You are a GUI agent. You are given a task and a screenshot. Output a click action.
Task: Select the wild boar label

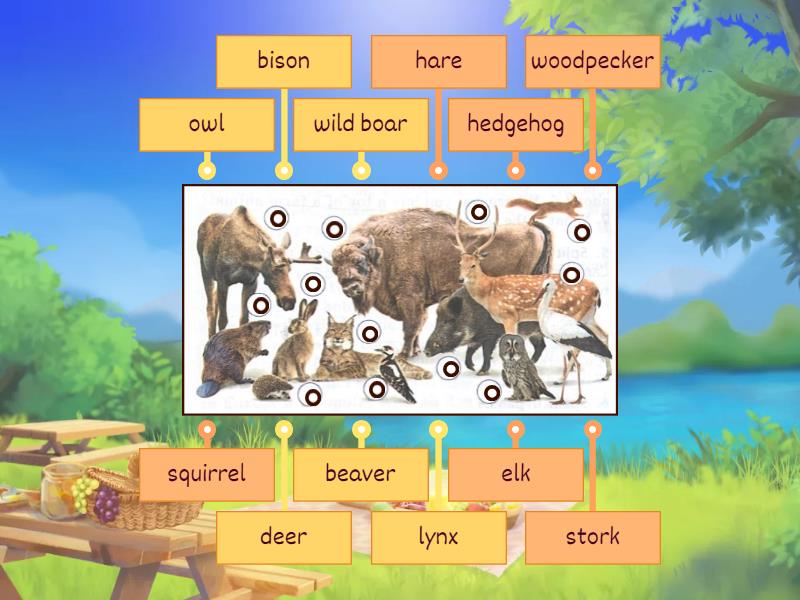[x=361, y=124]
